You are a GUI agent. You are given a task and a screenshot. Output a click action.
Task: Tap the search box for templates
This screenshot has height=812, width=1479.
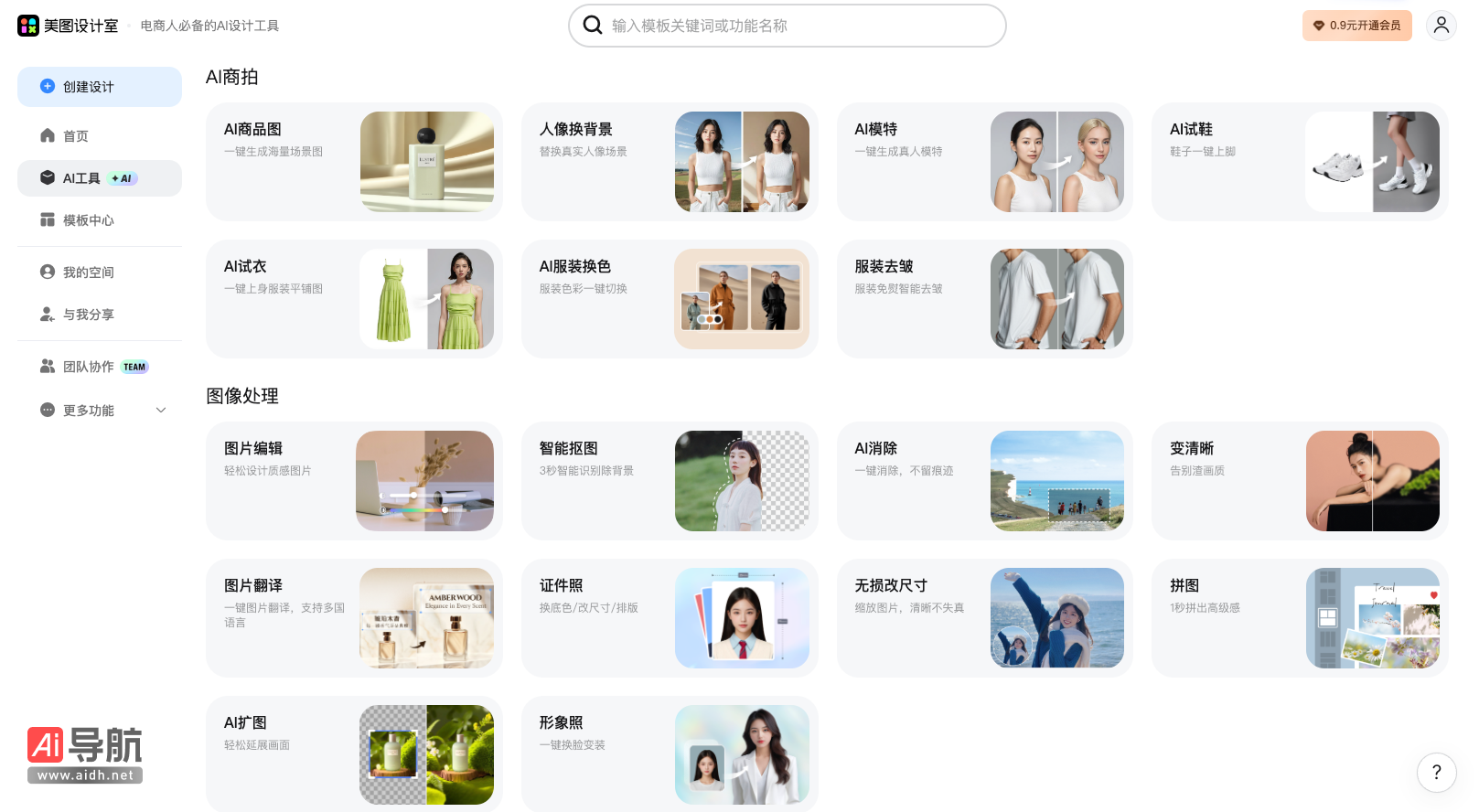point(787,26)
